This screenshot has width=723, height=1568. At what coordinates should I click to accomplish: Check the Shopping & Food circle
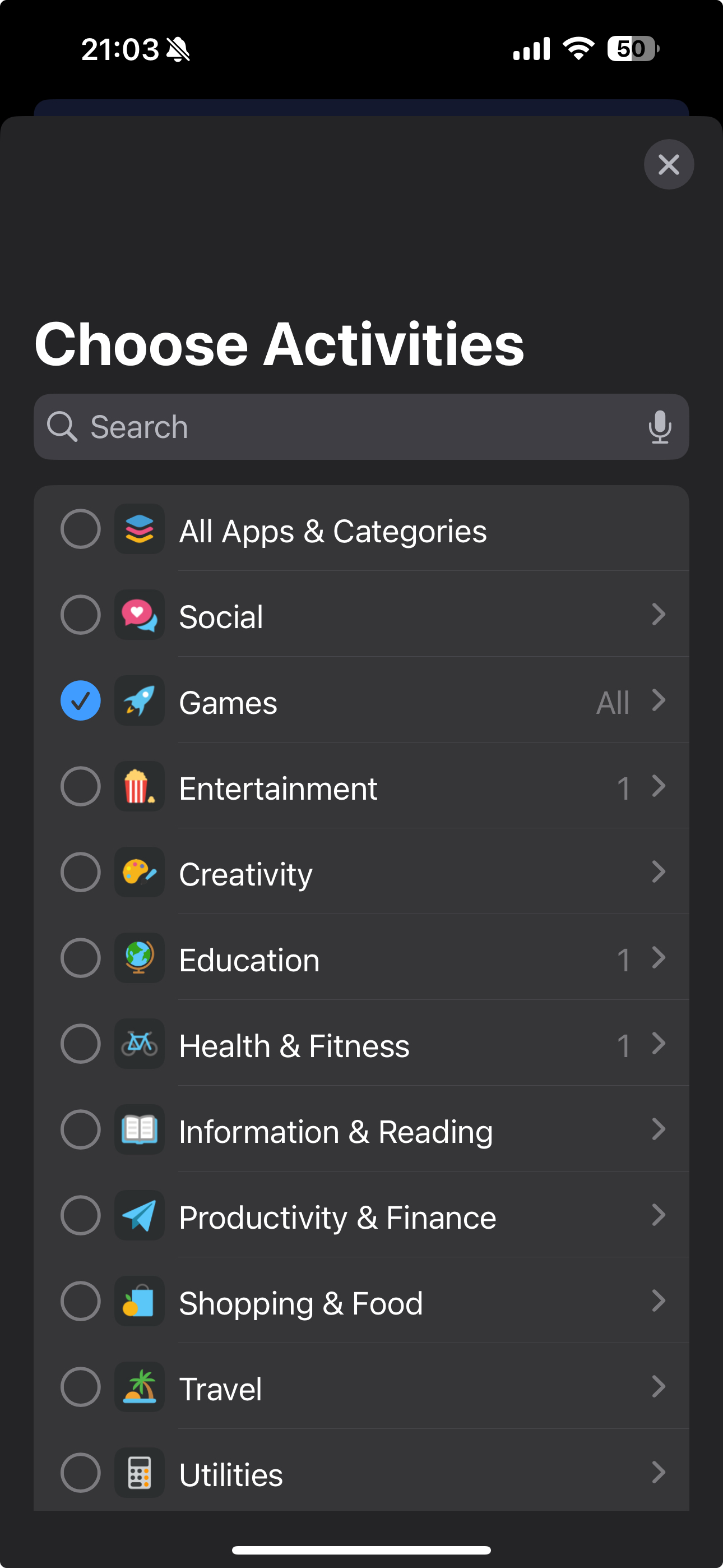(x=80, y=1302)
